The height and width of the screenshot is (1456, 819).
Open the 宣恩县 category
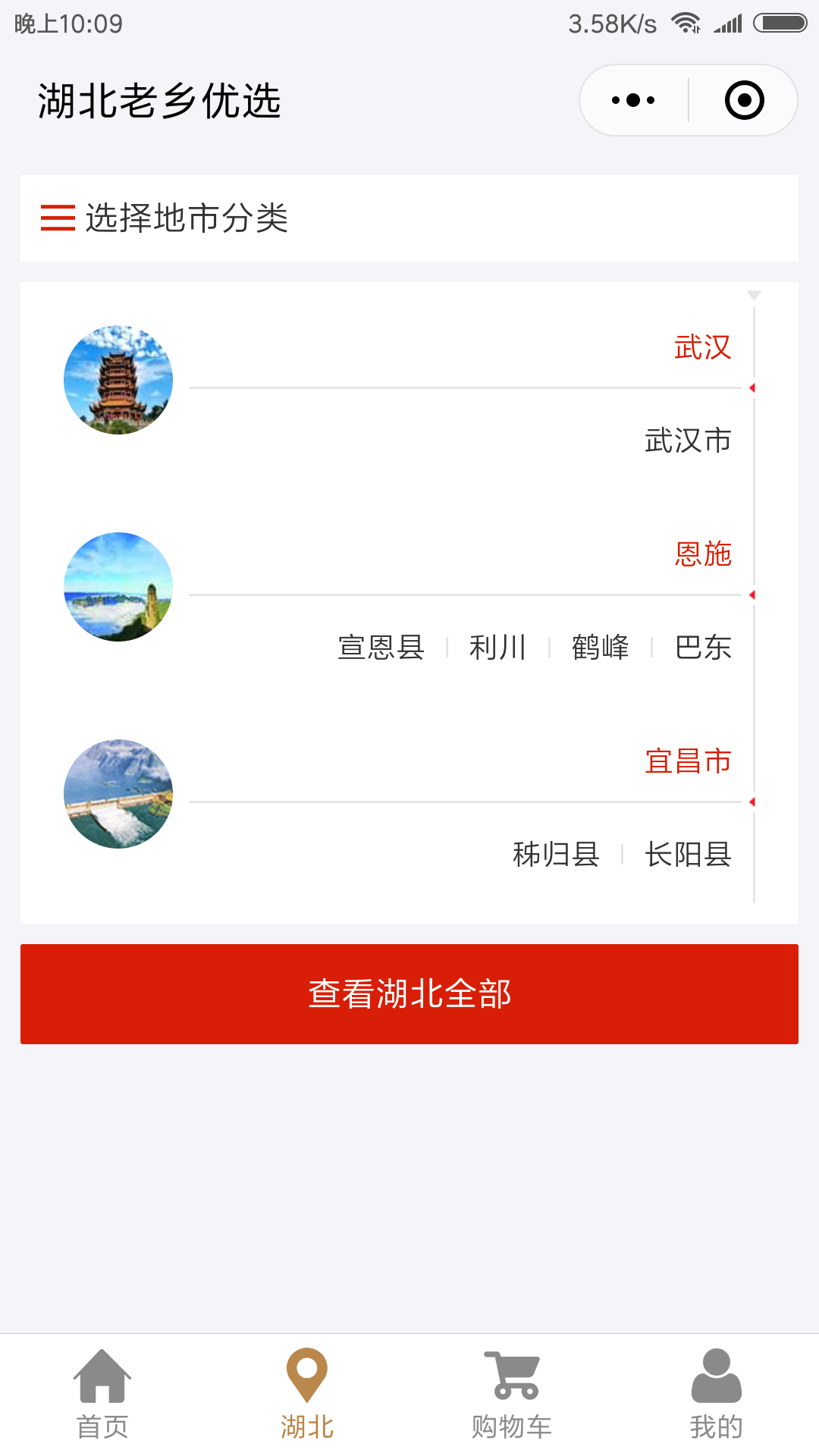(381, 648)
